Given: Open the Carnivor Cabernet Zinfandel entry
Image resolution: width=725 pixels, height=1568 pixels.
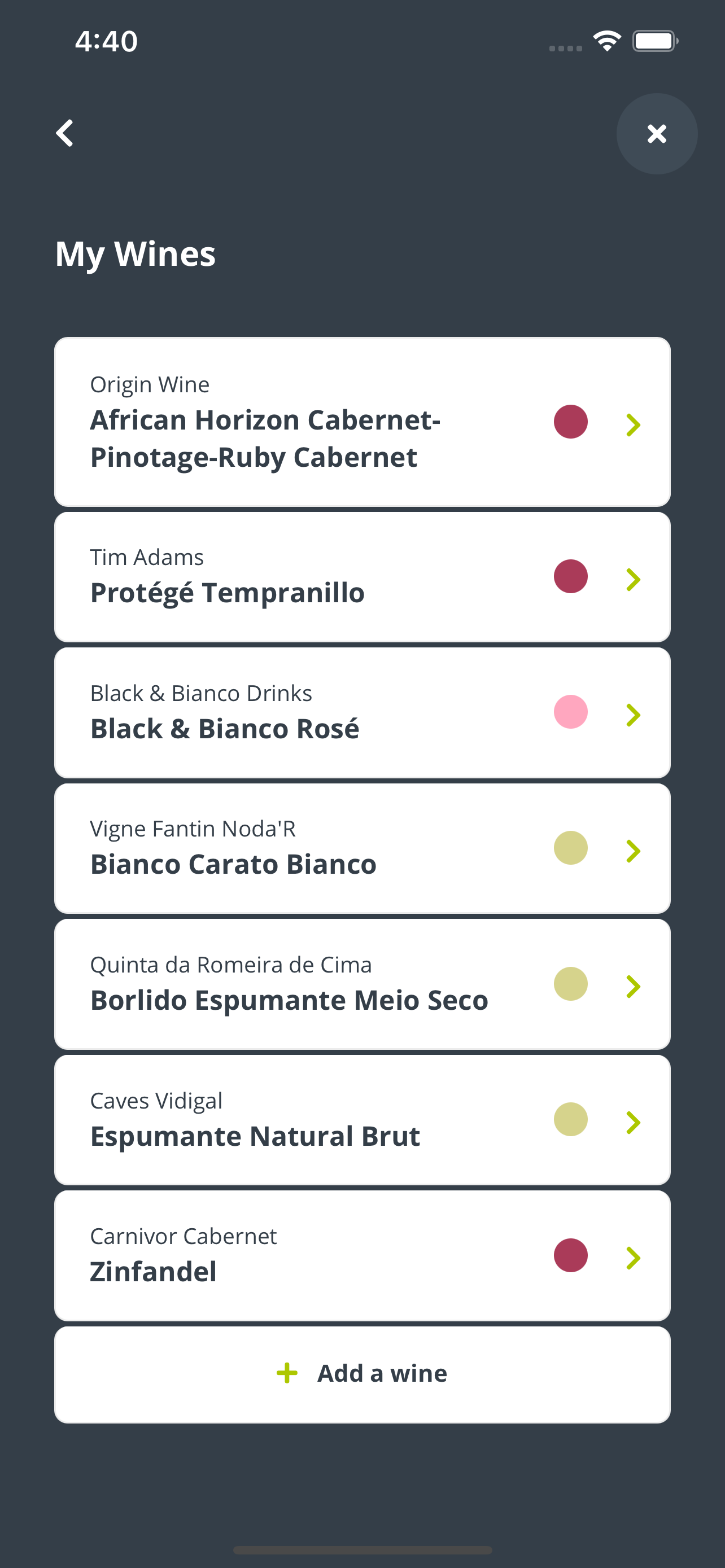Looking at the screenshot, I should (x=362, y=1256).
